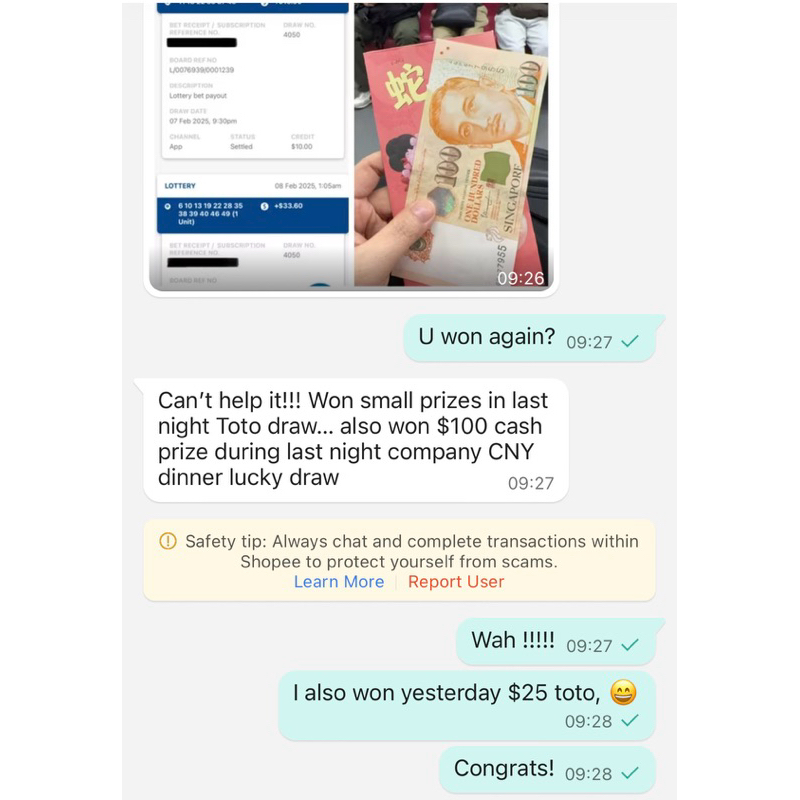Viewport: 800px width, 800px height.
Task: Tap Report User in the safety tip
Action: pyautogui.click(x=456, y=582)
